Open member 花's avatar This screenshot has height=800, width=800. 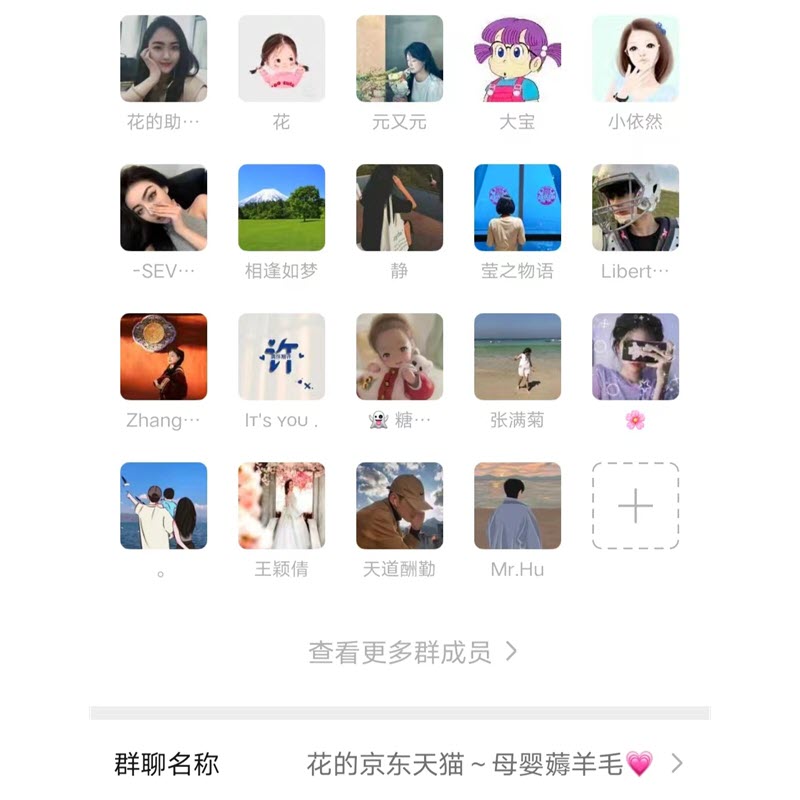coord(281,58)
